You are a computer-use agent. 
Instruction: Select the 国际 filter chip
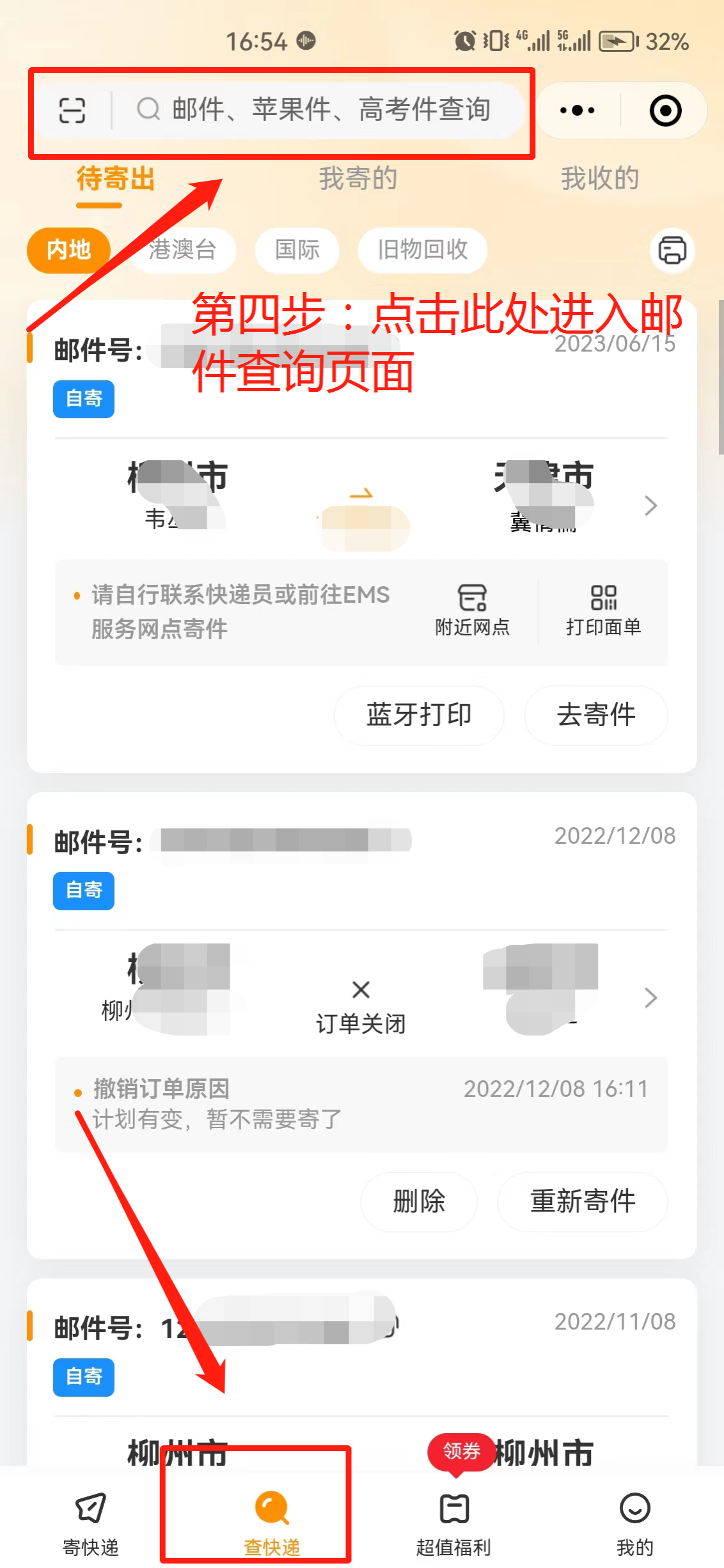(297, 250)
